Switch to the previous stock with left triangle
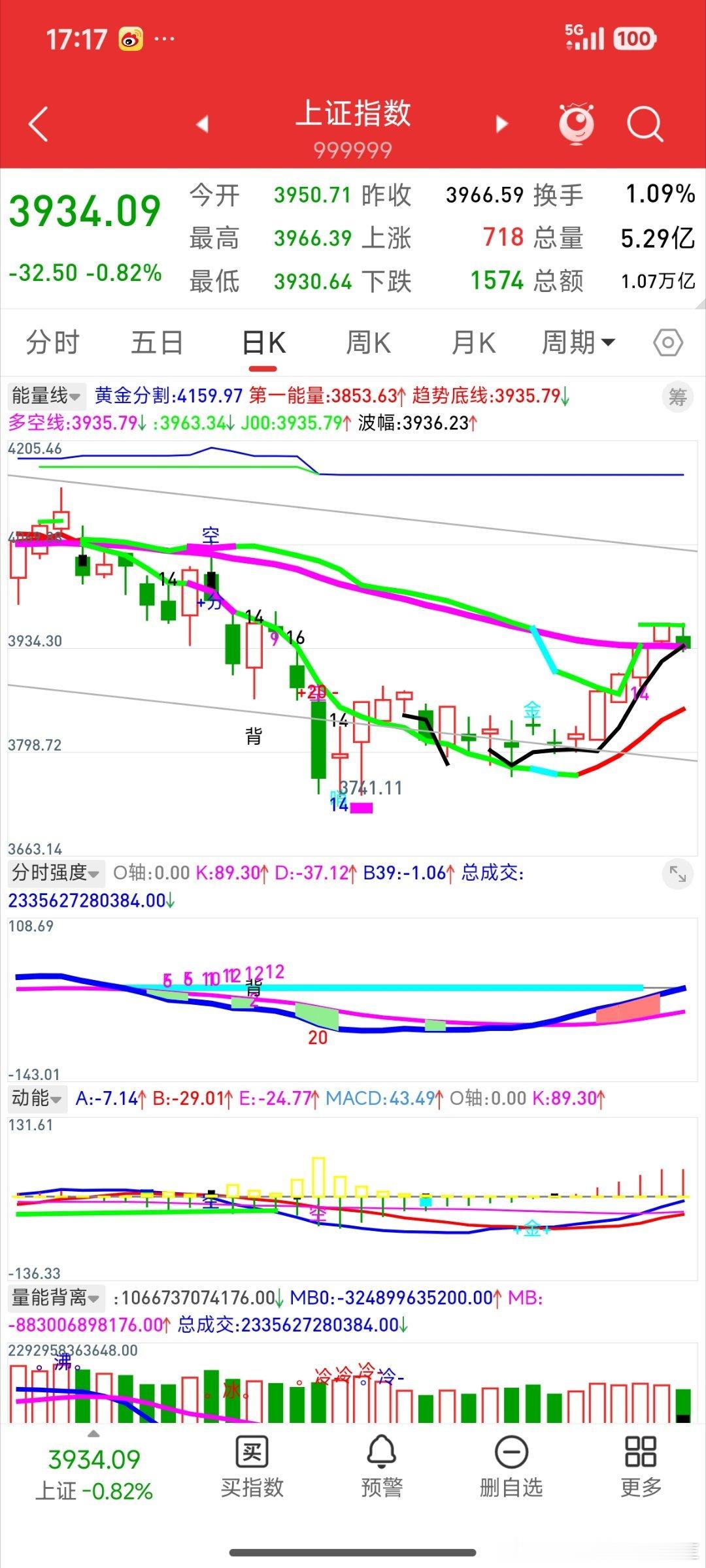 click(x=203, y=123)
